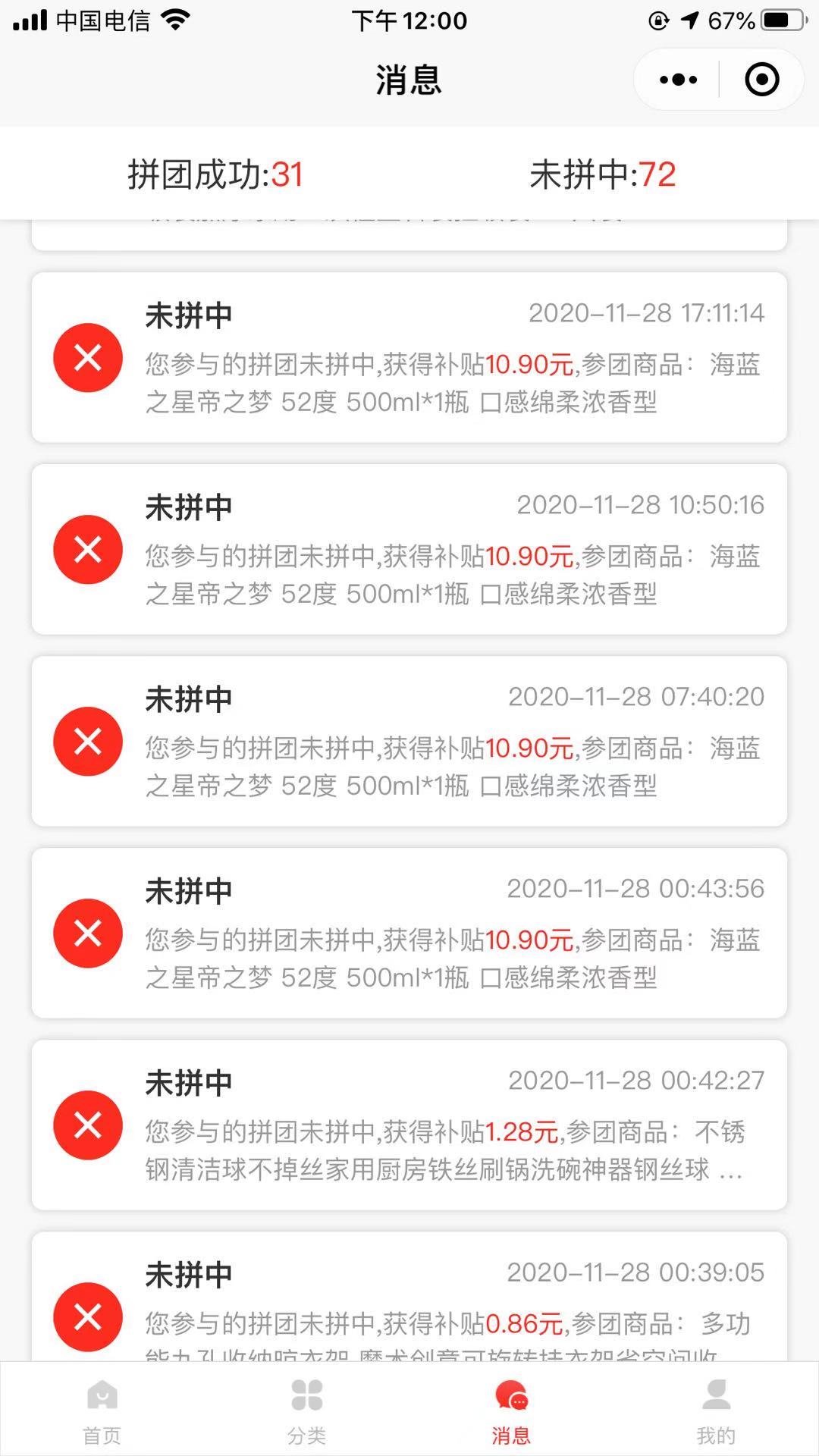Switch to the 分类 tab
The width and height of the screenshot is (819, 1456).
[x=306, y=1411]
